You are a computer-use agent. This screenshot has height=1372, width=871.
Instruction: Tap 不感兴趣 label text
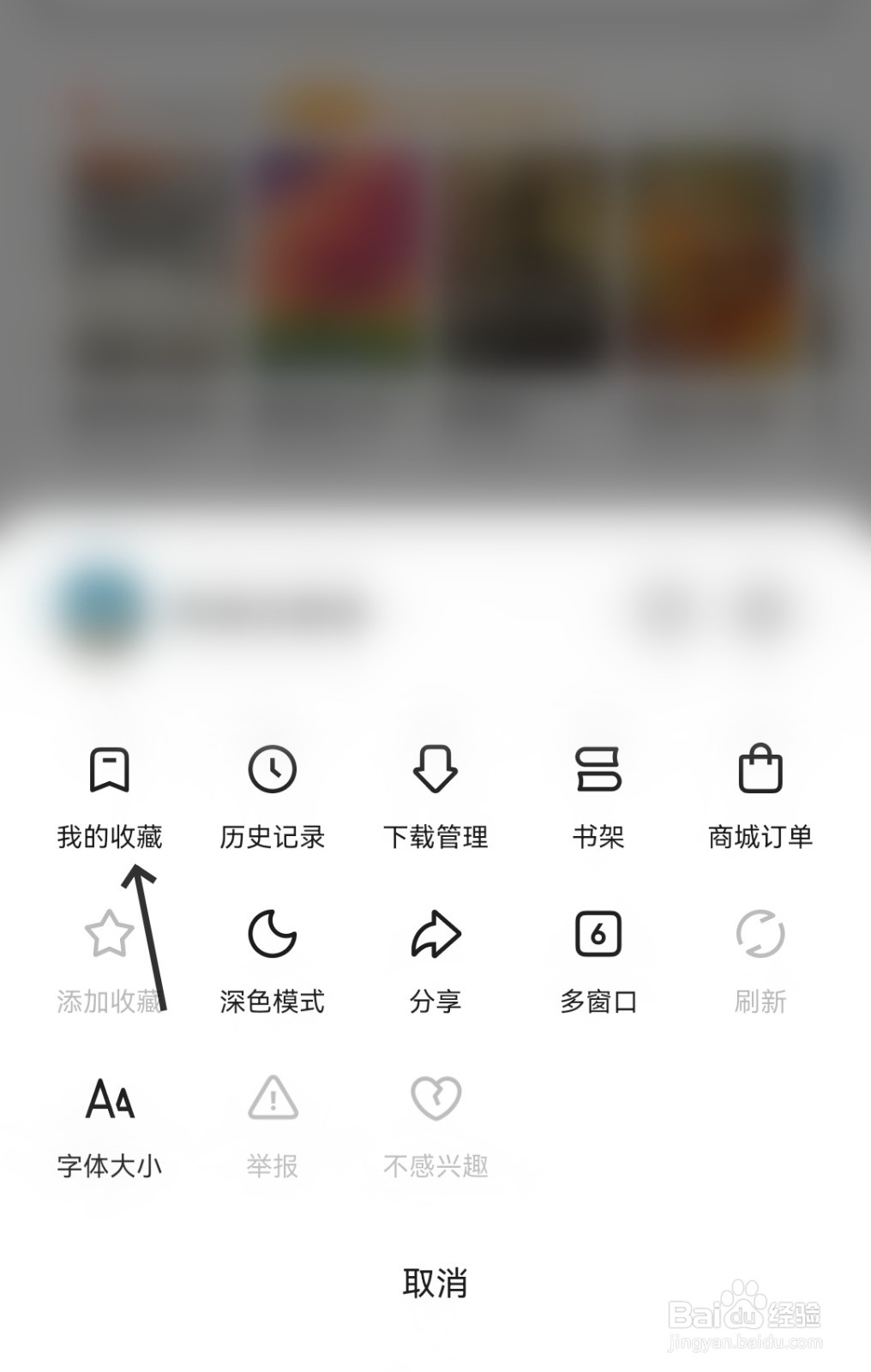coord(435,1164)
